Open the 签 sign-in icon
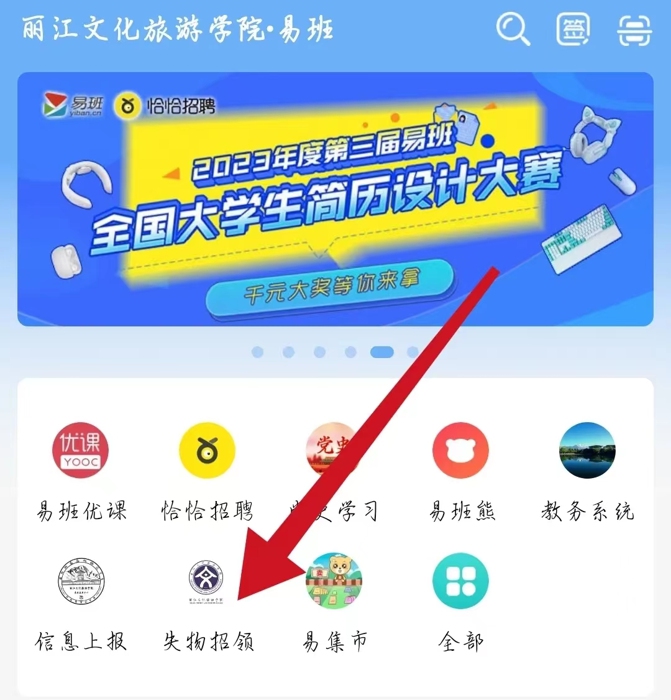671x700 pixels. [574, 29]
